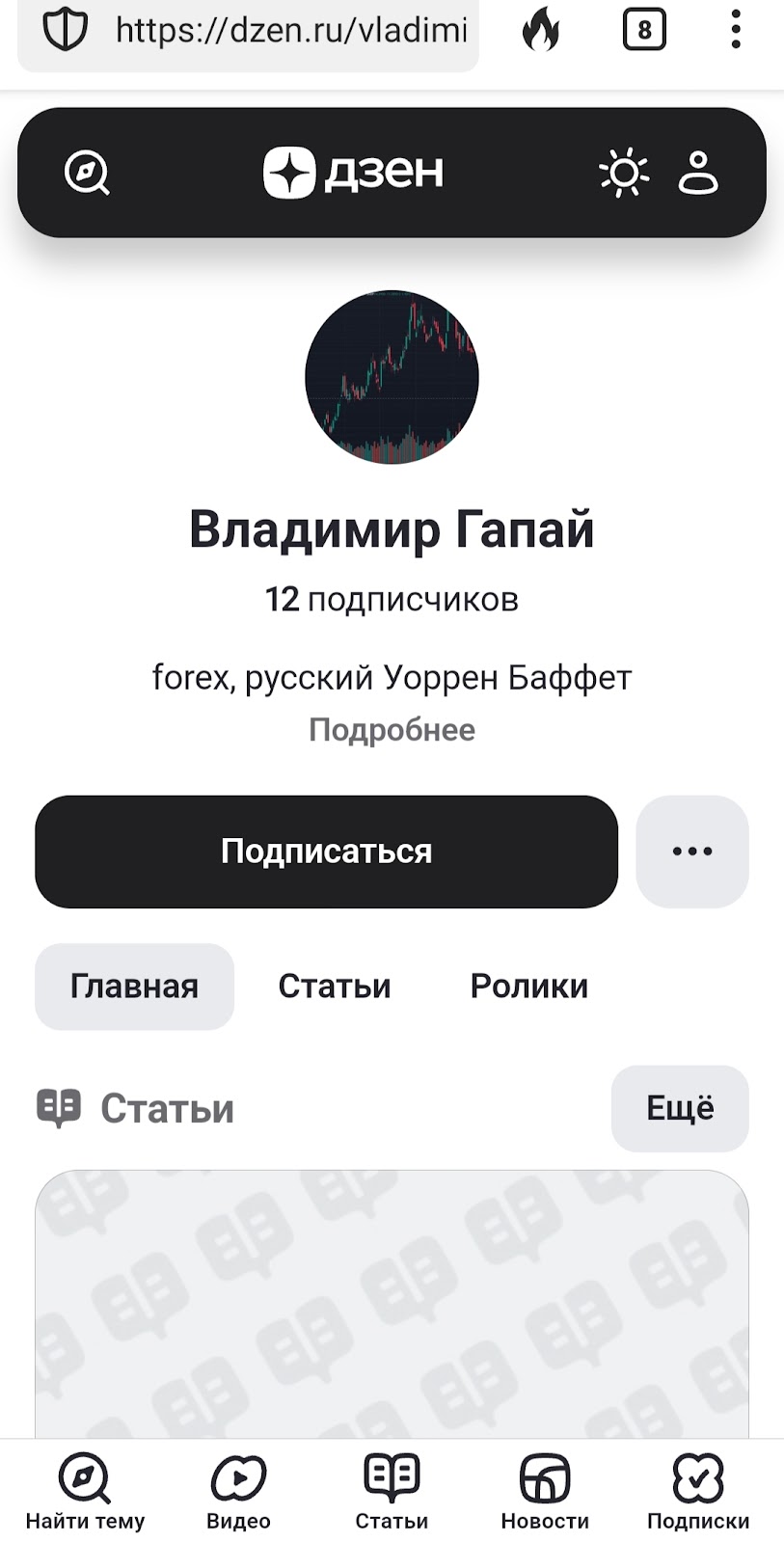
Task: Go to Найти тему in bottom bar
Action: (85, 1492)
